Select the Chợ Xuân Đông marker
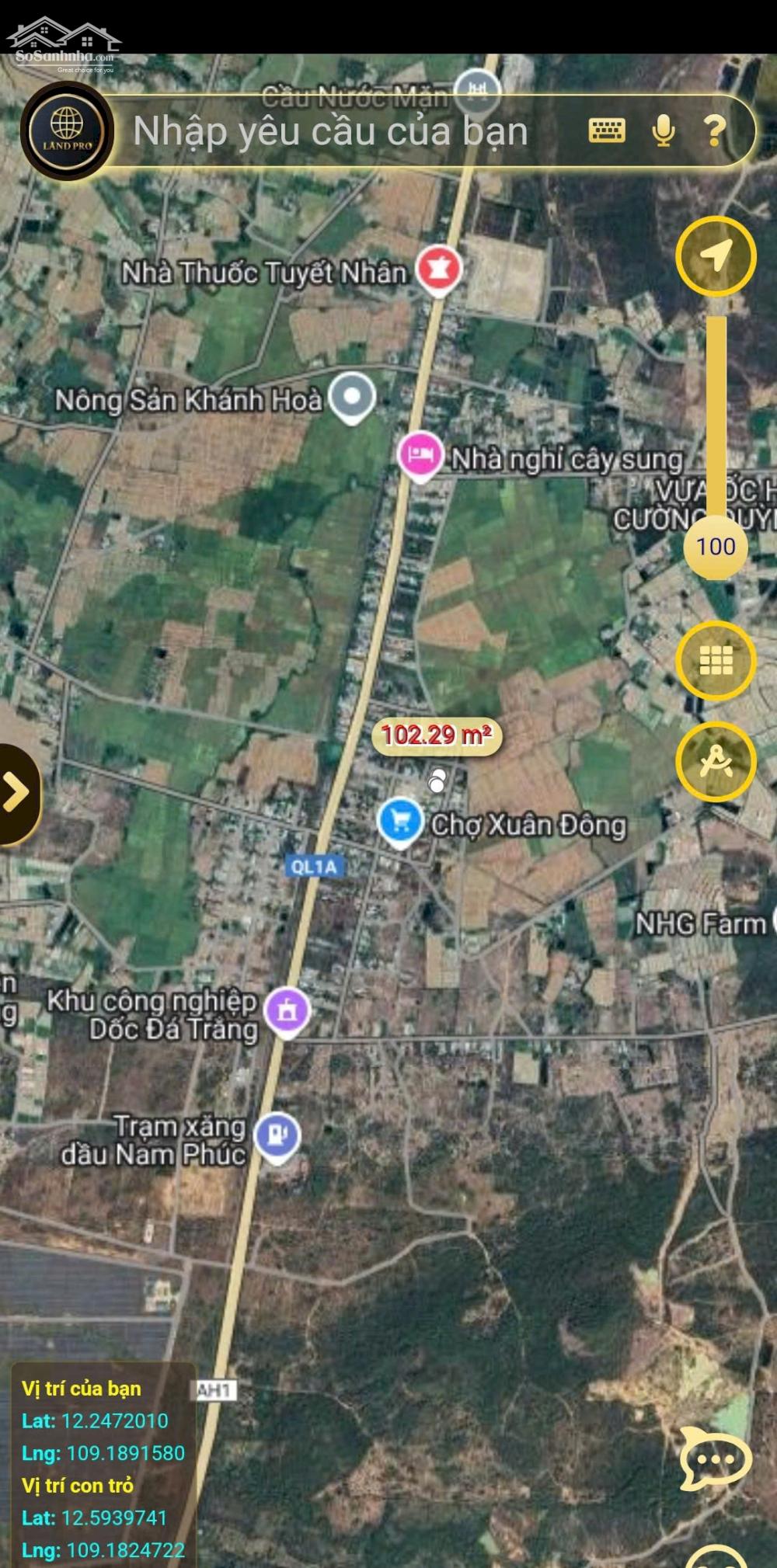Viewport: 777px width, 1568px height. 400,822
